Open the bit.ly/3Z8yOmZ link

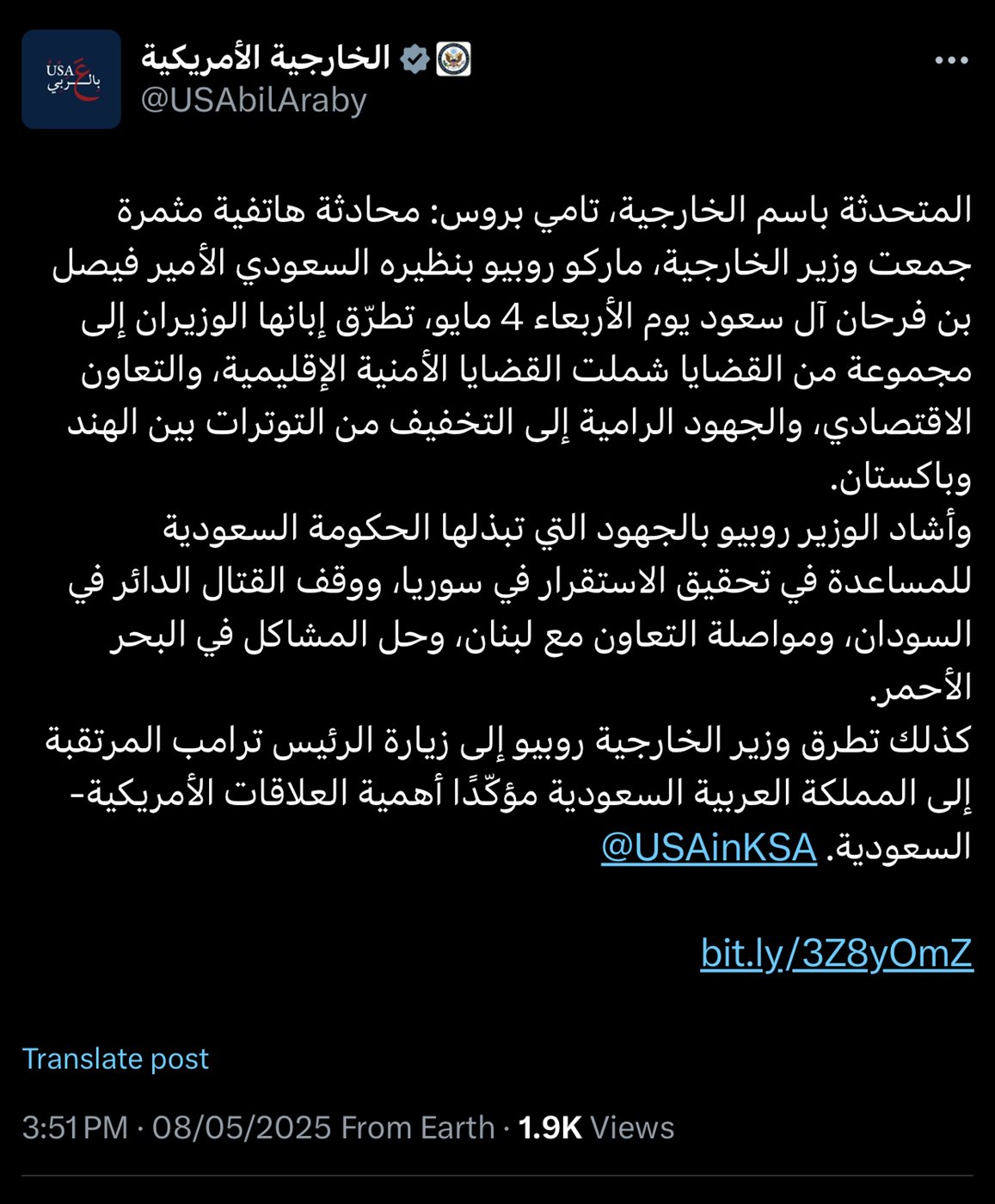(836, 954)
